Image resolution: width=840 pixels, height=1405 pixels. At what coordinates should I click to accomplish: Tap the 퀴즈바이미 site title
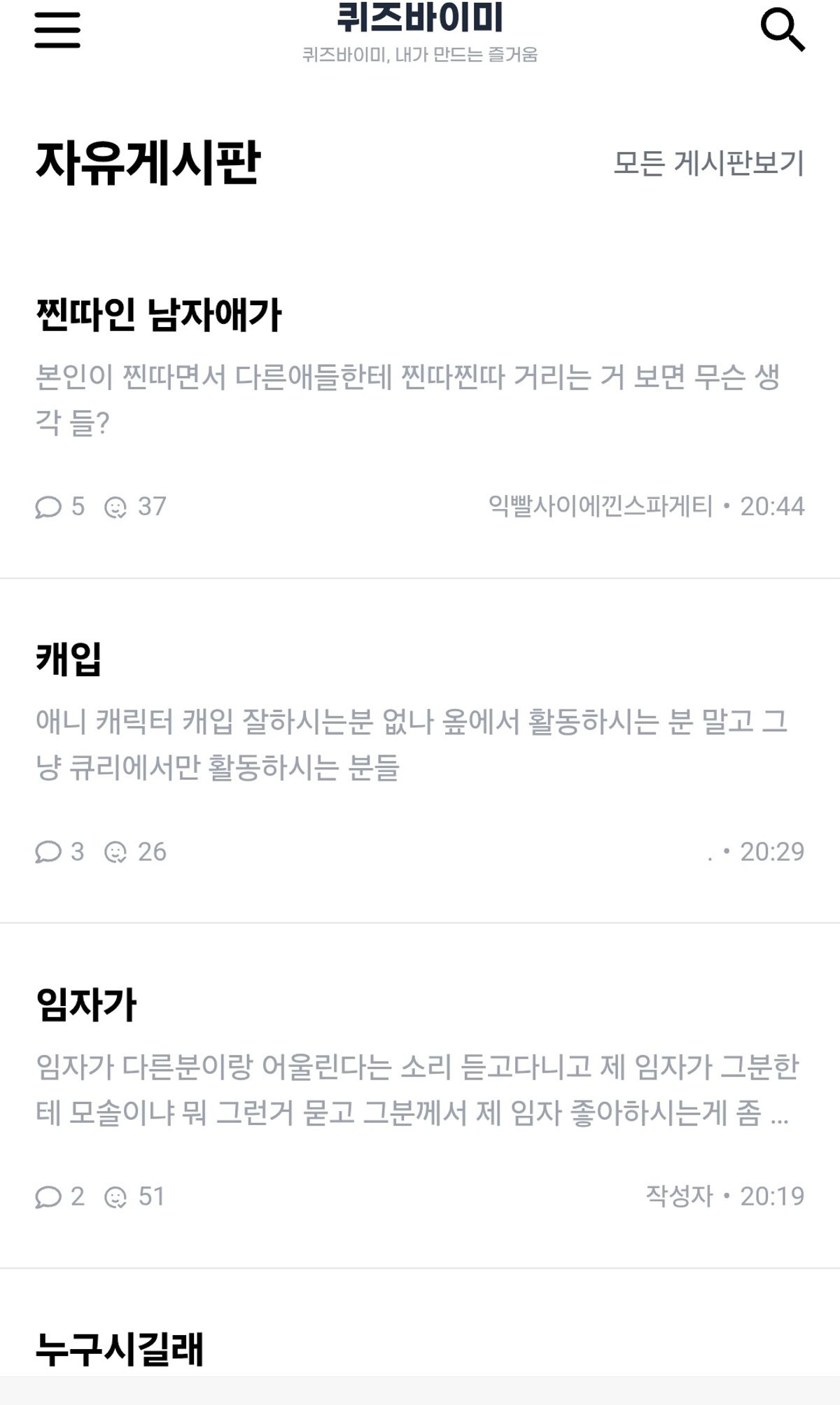click(x=419, y=18)
